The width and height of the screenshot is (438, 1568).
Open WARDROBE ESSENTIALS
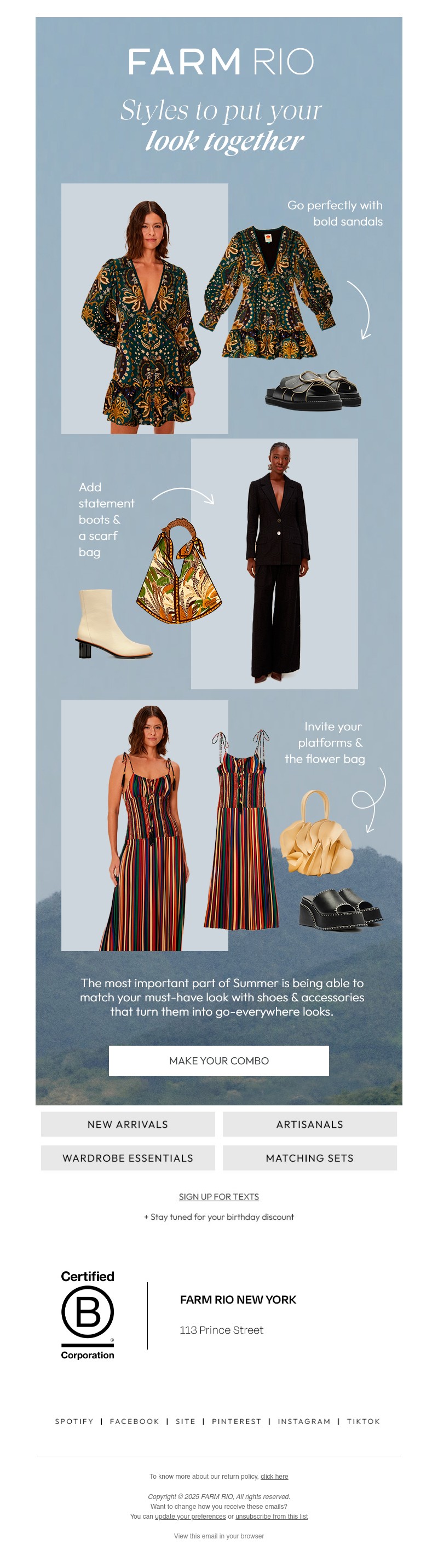click(128, 1158)
